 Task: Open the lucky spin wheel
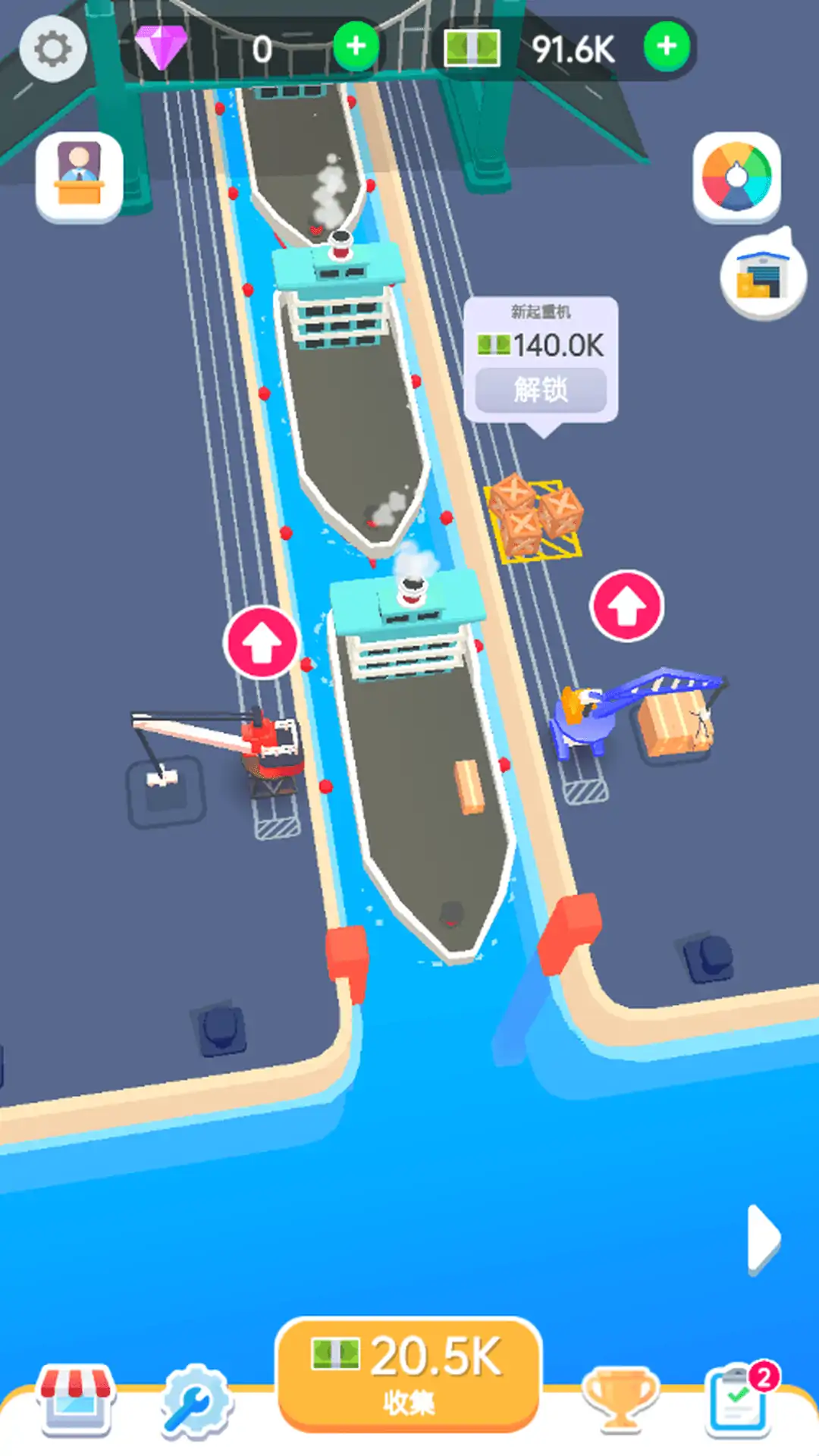click(x=736, y=177)
